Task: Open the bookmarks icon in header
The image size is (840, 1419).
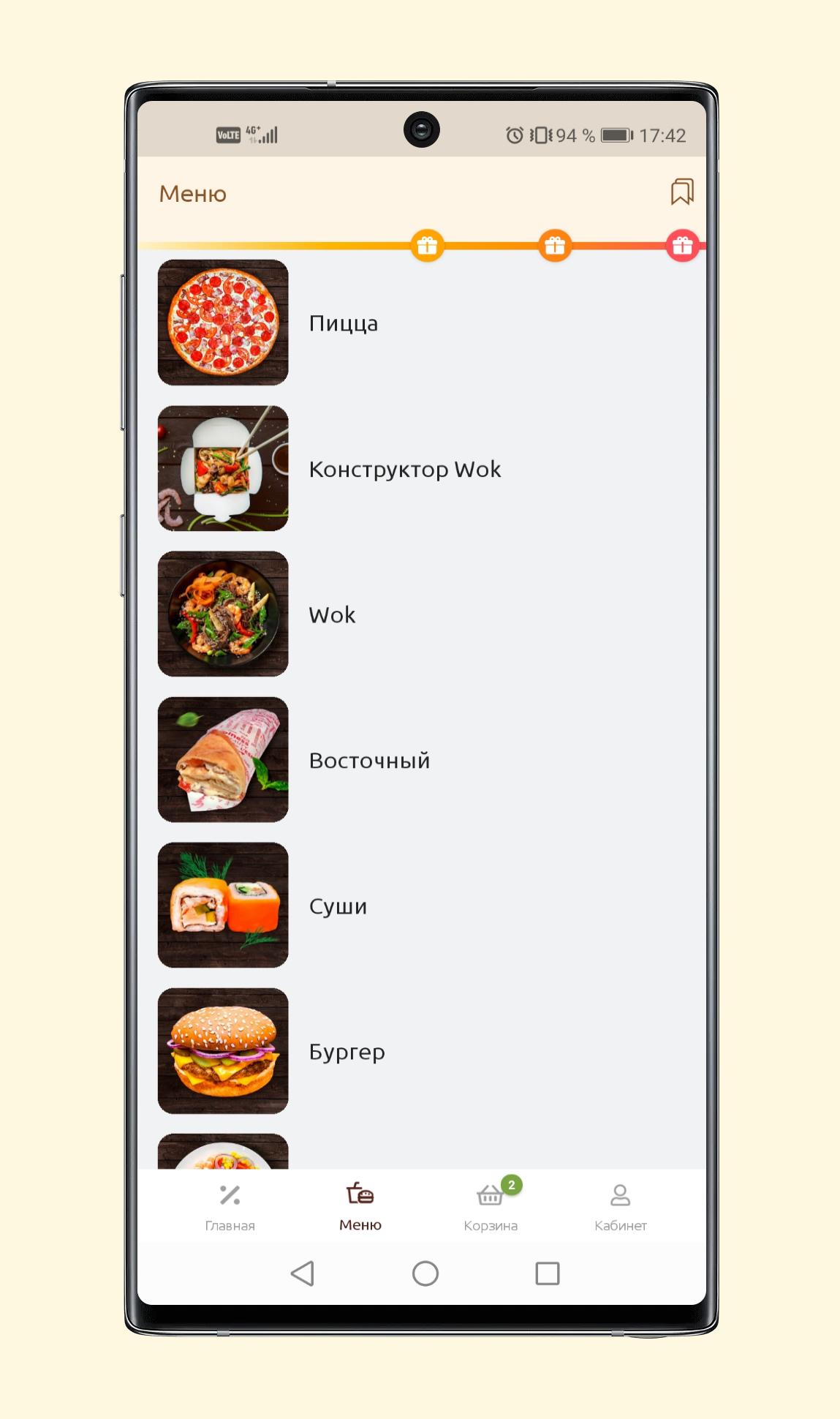Action: 682,192
